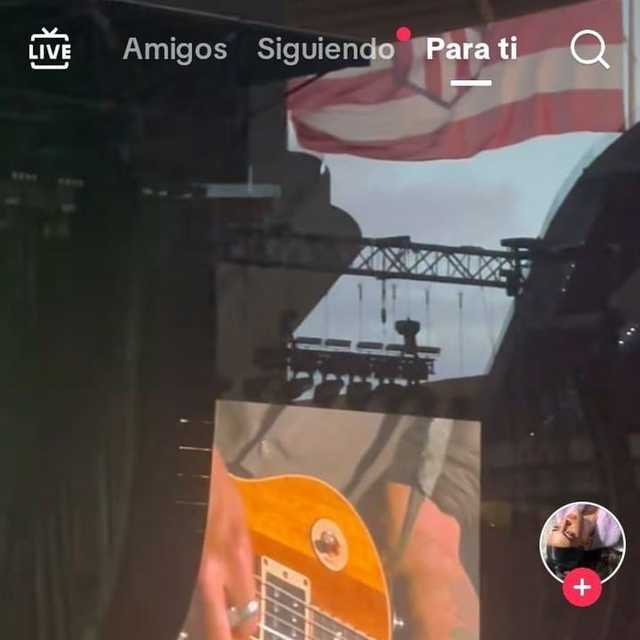This screenshot has height=640, width=640.
Task: Open the search magnifier
Action: pyautogui.click(x=589, y=49)
